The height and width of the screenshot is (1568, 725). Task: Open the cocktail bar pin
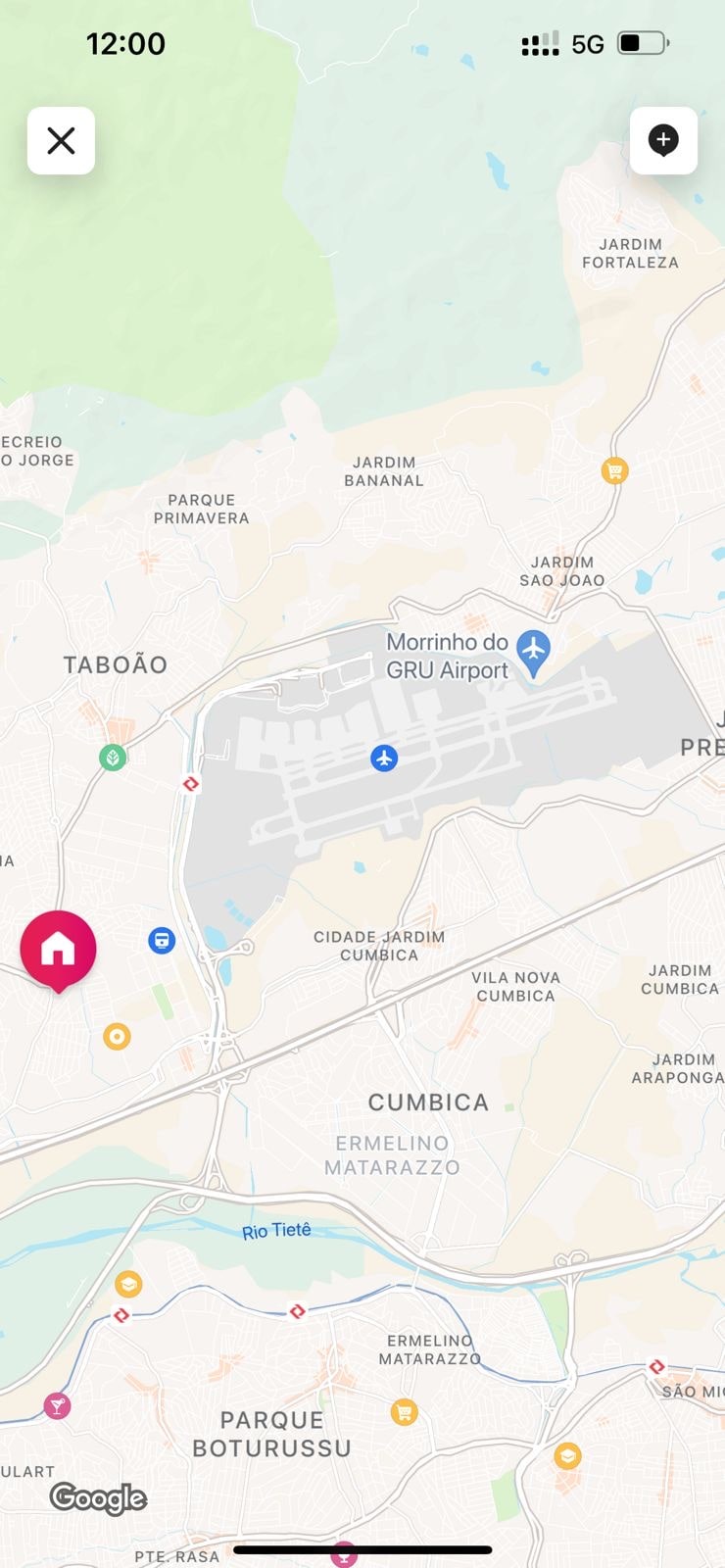pos(57,1407)
